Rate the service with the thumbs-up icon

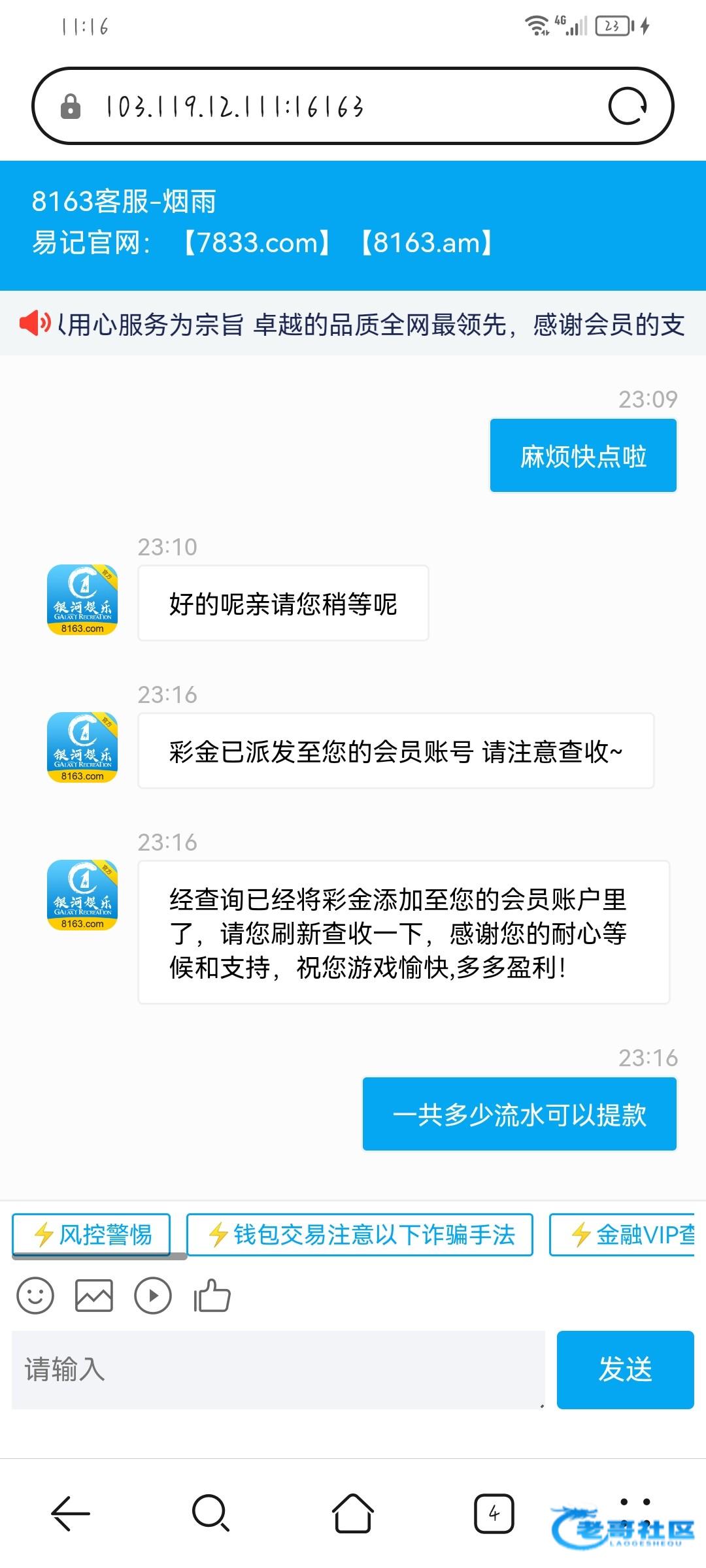pyautogui.click(x=212, y=1295)
